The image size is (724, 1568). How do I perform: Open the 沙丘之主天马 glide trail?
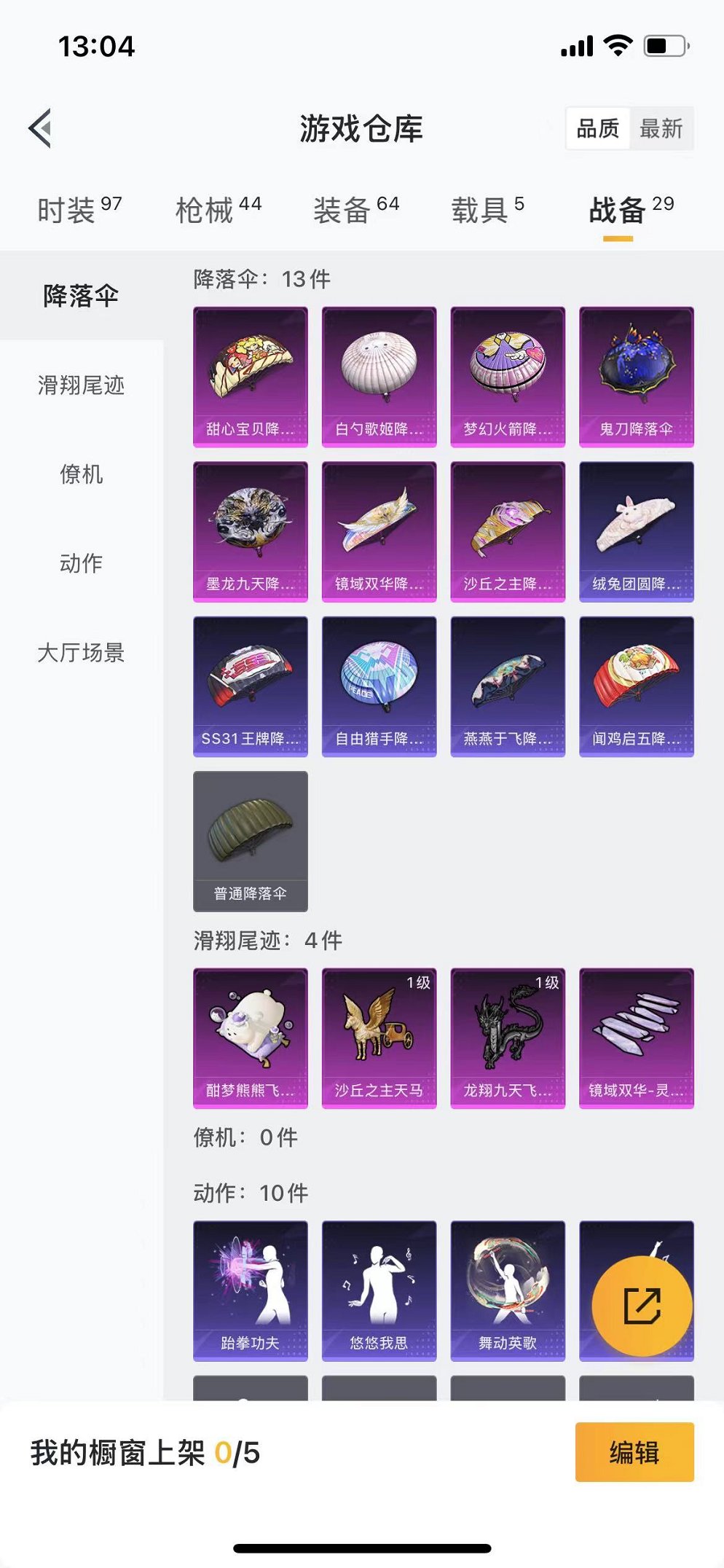[x=379, y=1038]
